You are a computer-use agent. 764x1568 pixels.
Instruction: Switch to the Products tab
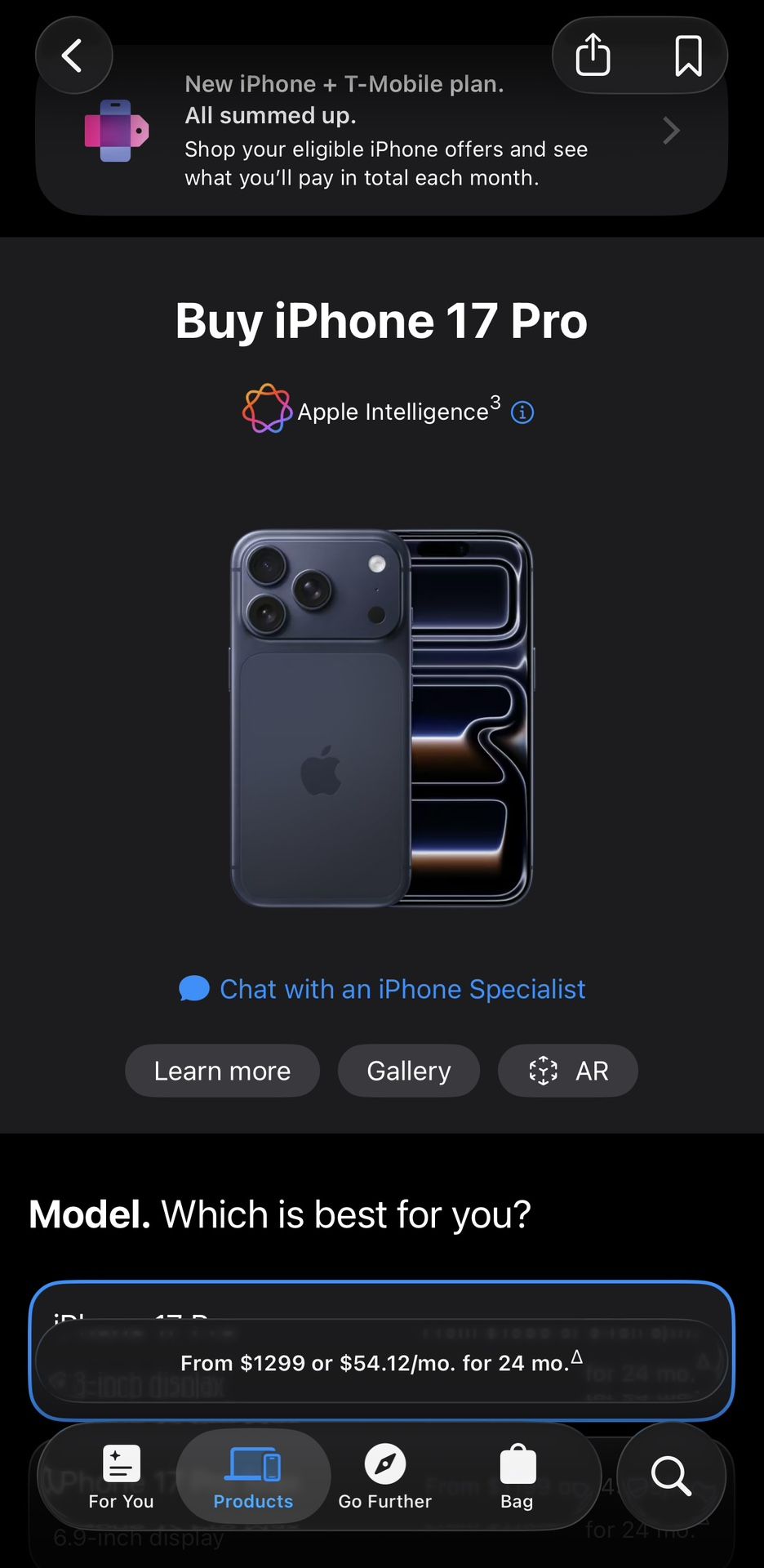pos(253,1477)
